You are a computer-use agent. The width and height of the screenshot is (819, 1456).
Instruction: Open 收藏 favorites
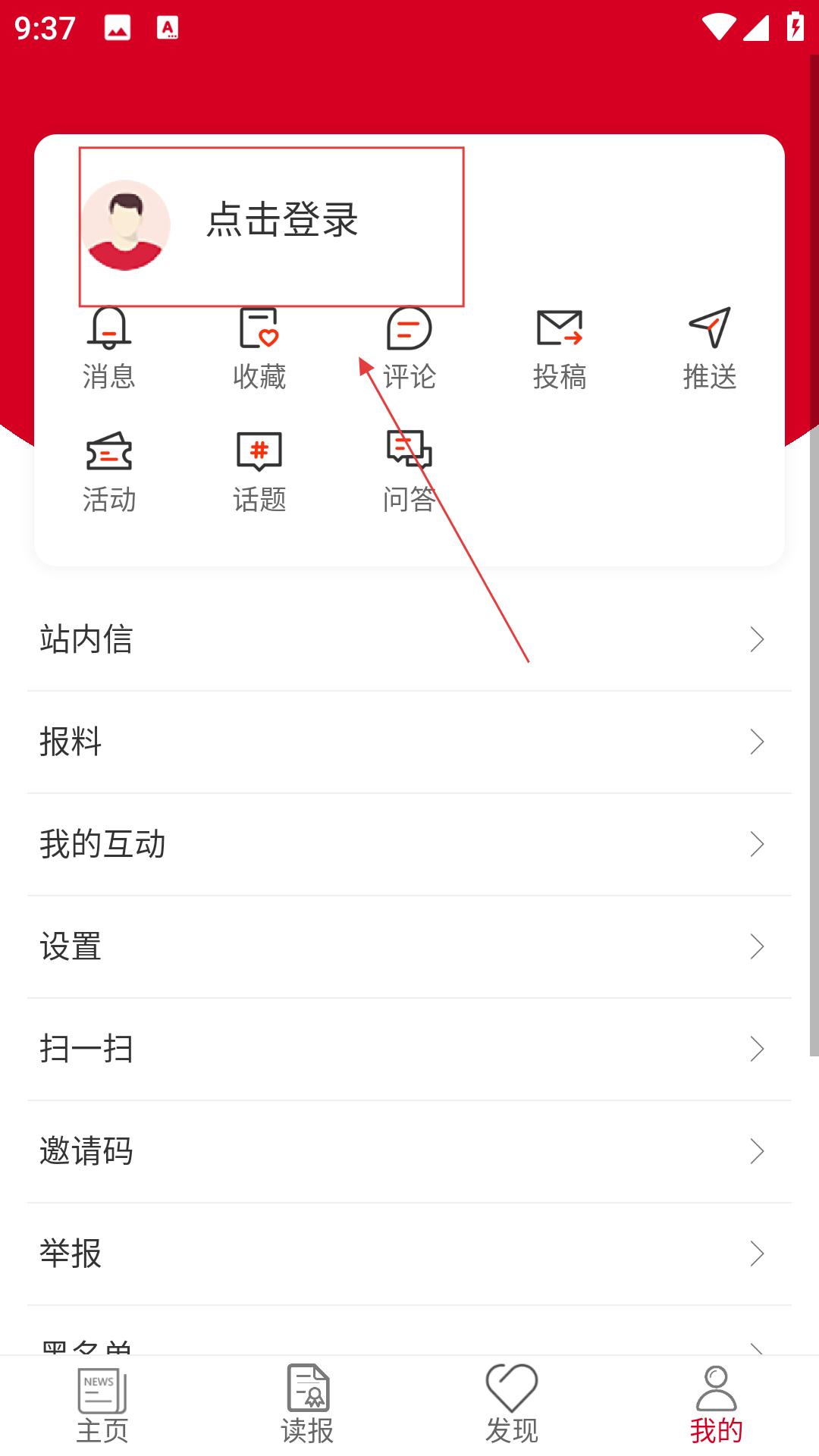point(259,328)
